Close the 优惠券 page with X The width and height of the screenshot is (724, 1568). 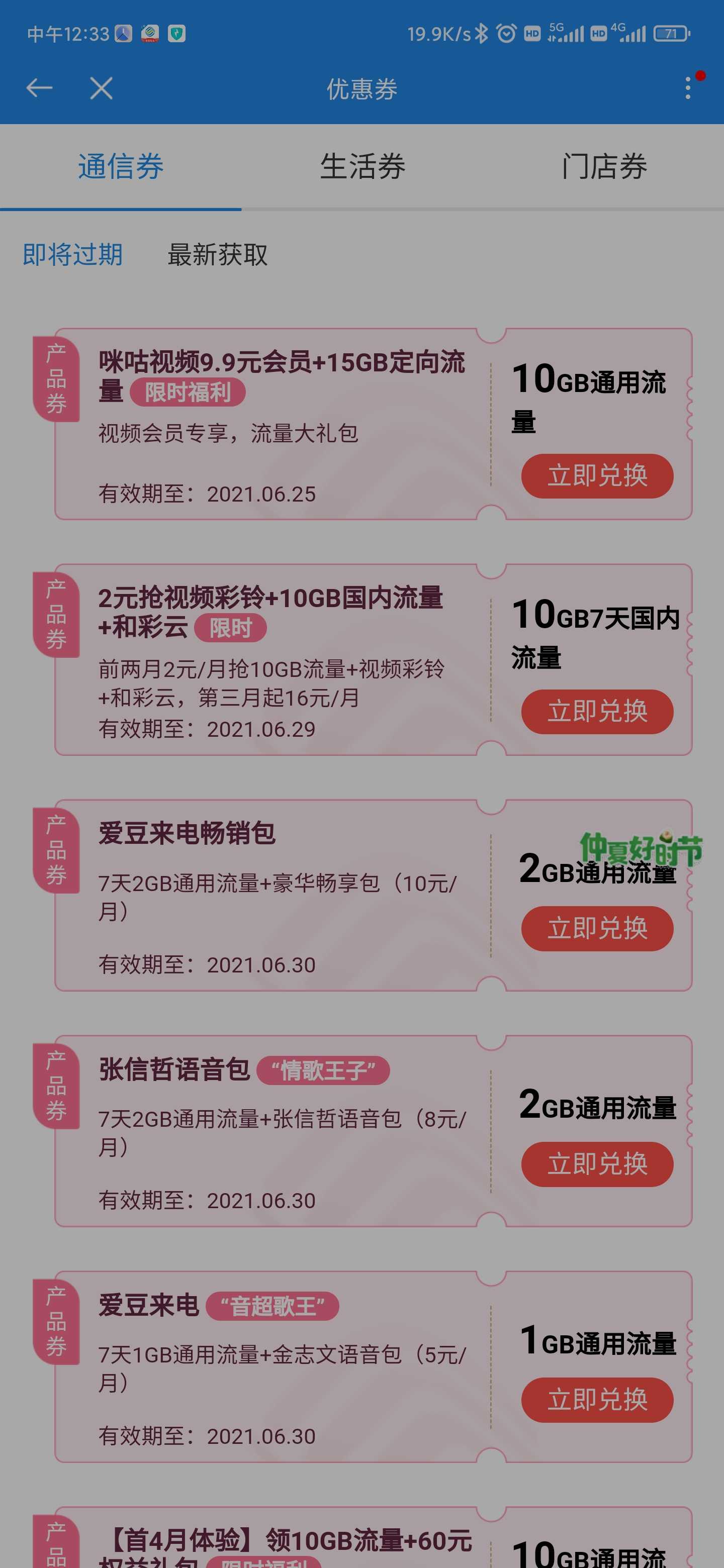[101, 88]
